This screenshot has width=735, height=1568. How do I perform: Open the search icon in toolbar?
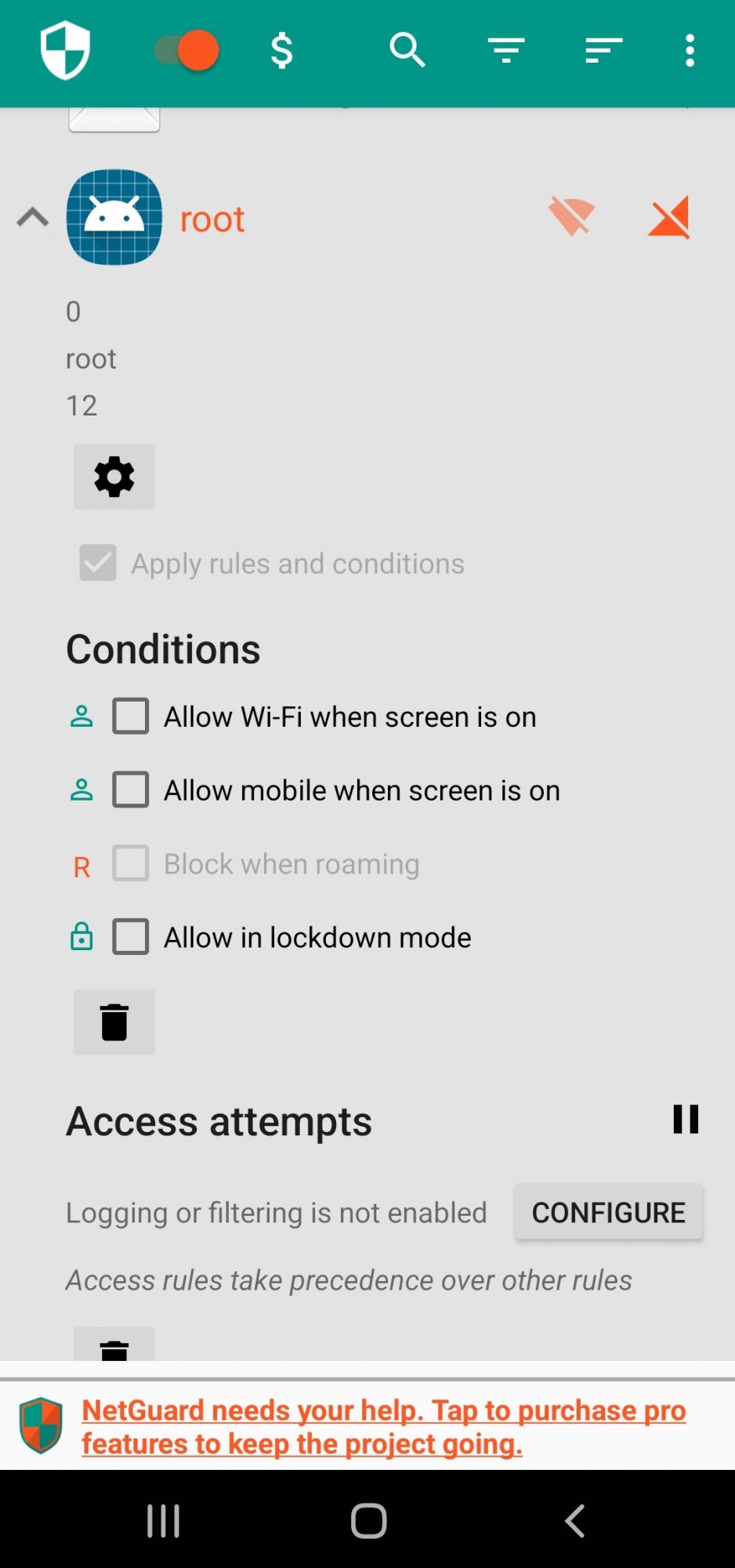(407, 51)
